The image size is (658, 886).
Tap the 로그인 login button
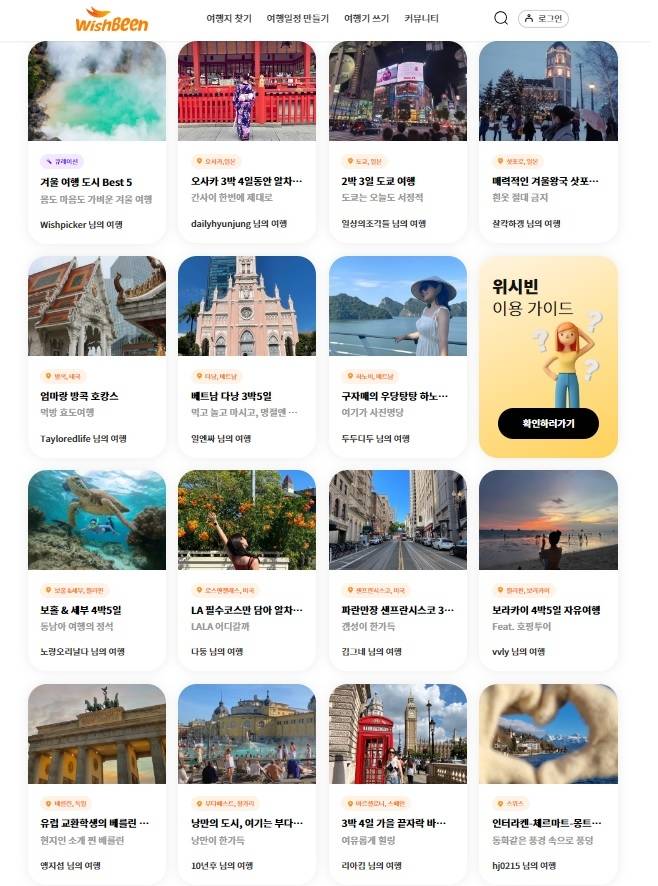(x=544, y=18)
